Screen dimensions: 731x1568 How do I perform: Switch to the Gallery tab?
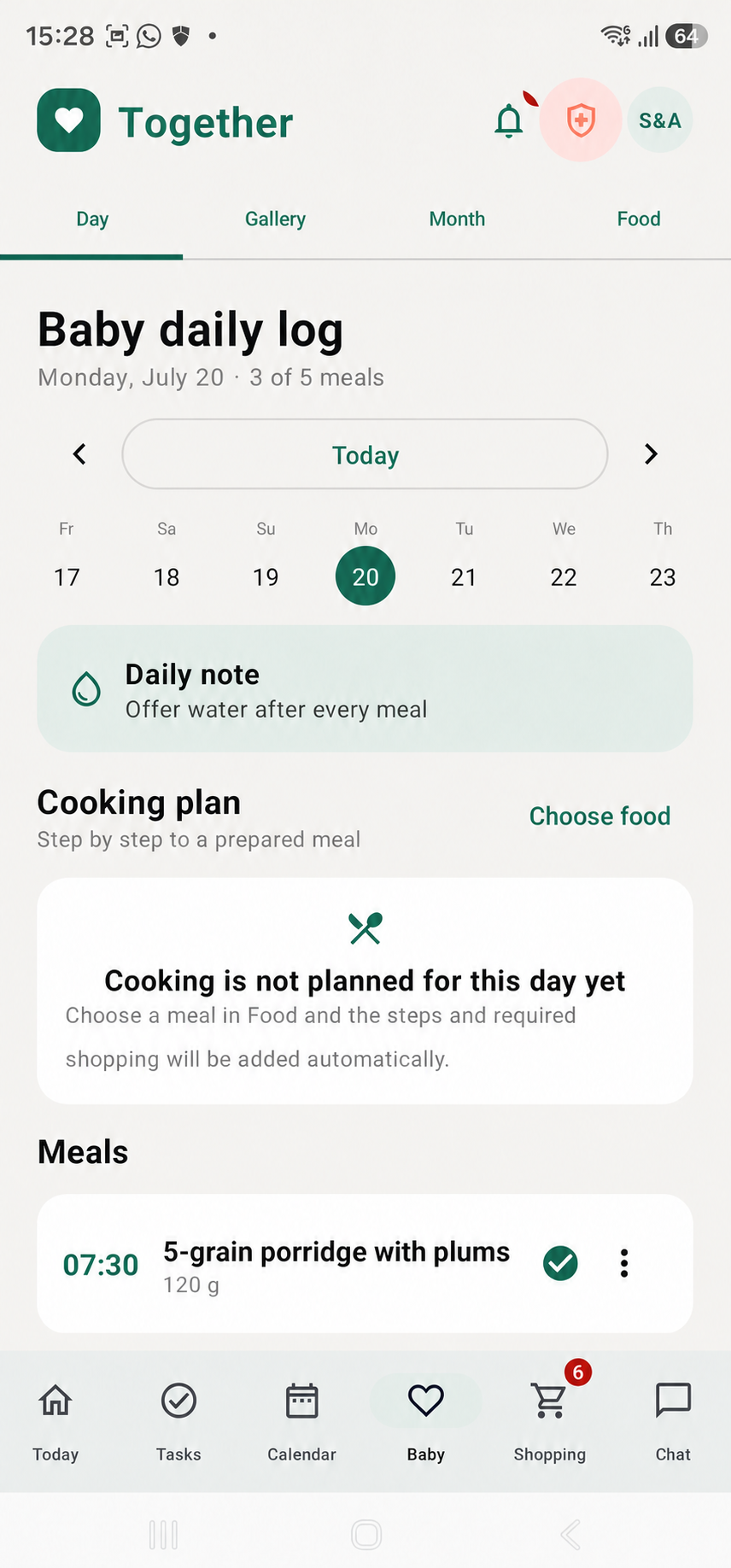pos(275,219)
